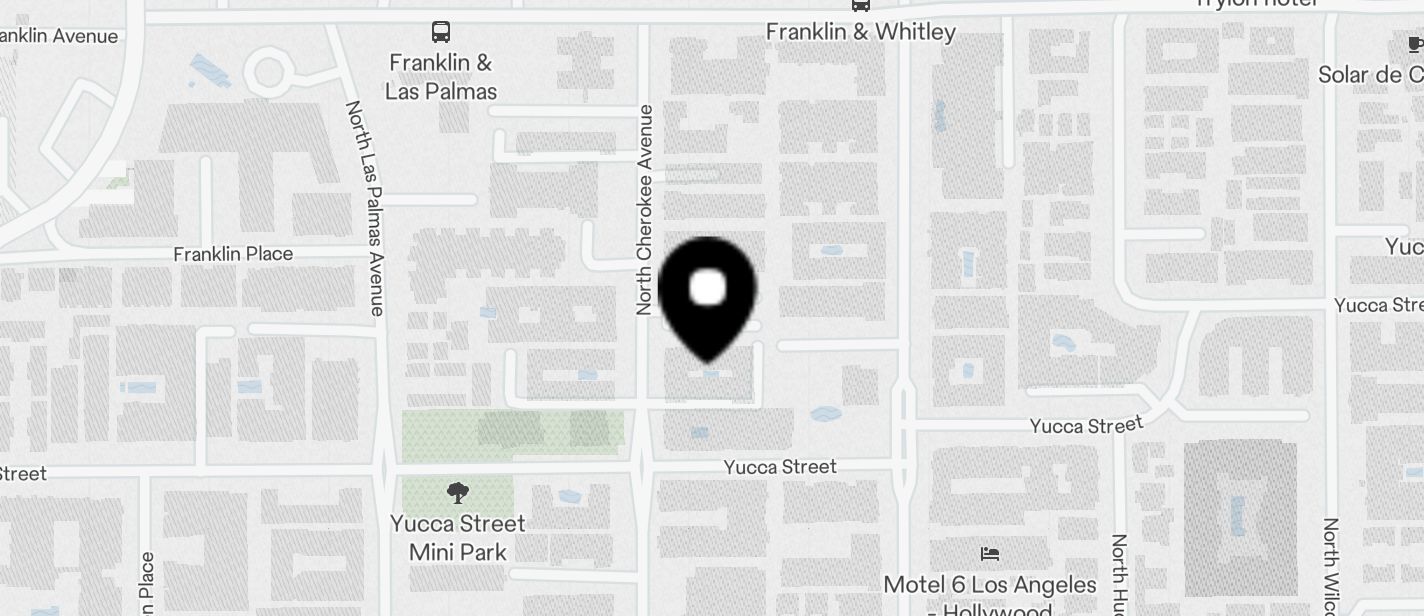
Task: Open the Franklin & Las Palmas bus stop
Action: click(x=441, y=32)
